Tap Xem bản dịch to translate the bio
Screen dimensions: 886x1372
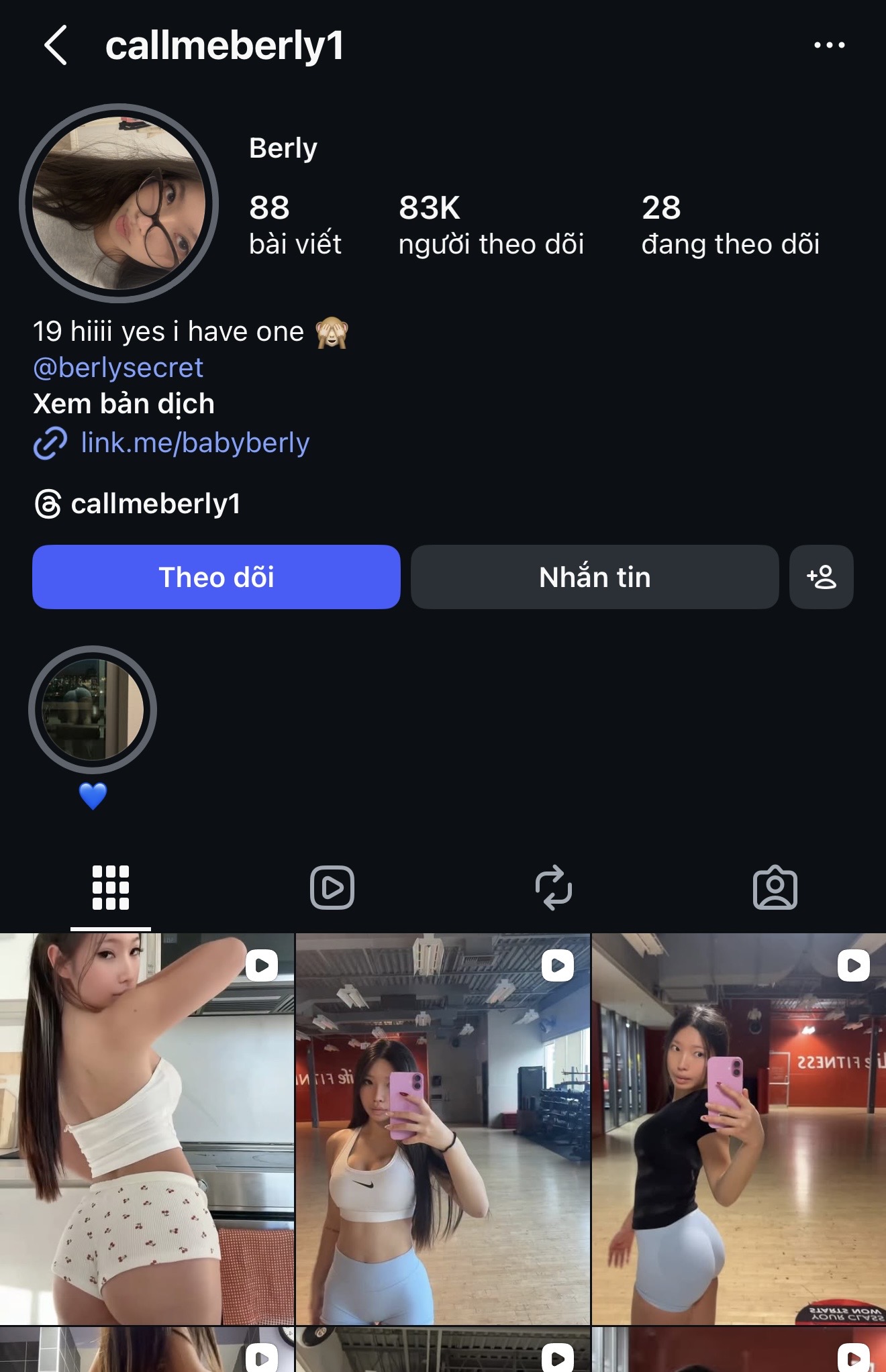(x=124, y=404)
